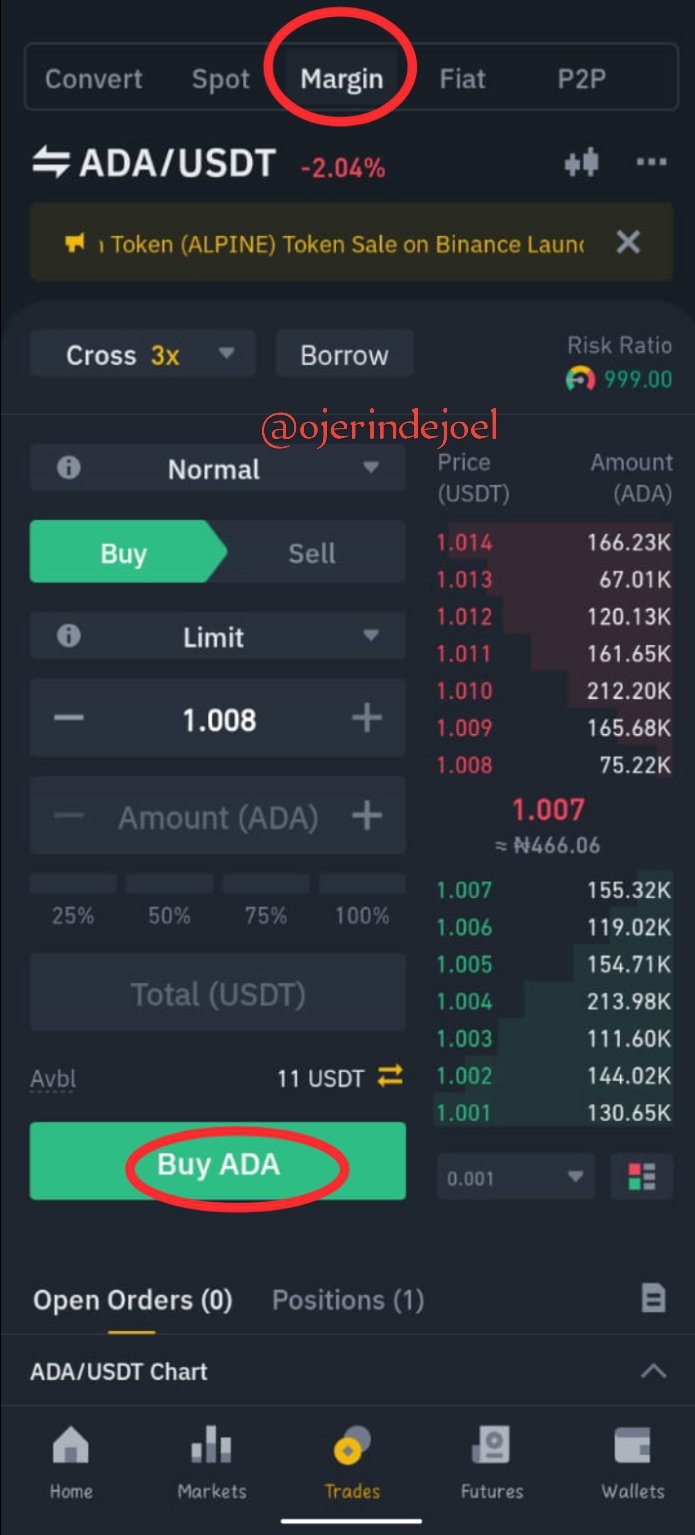Open the Futures tab
Viewport: 695px width, 1535px height.
pyautogui.click(x=492, y=1462)
